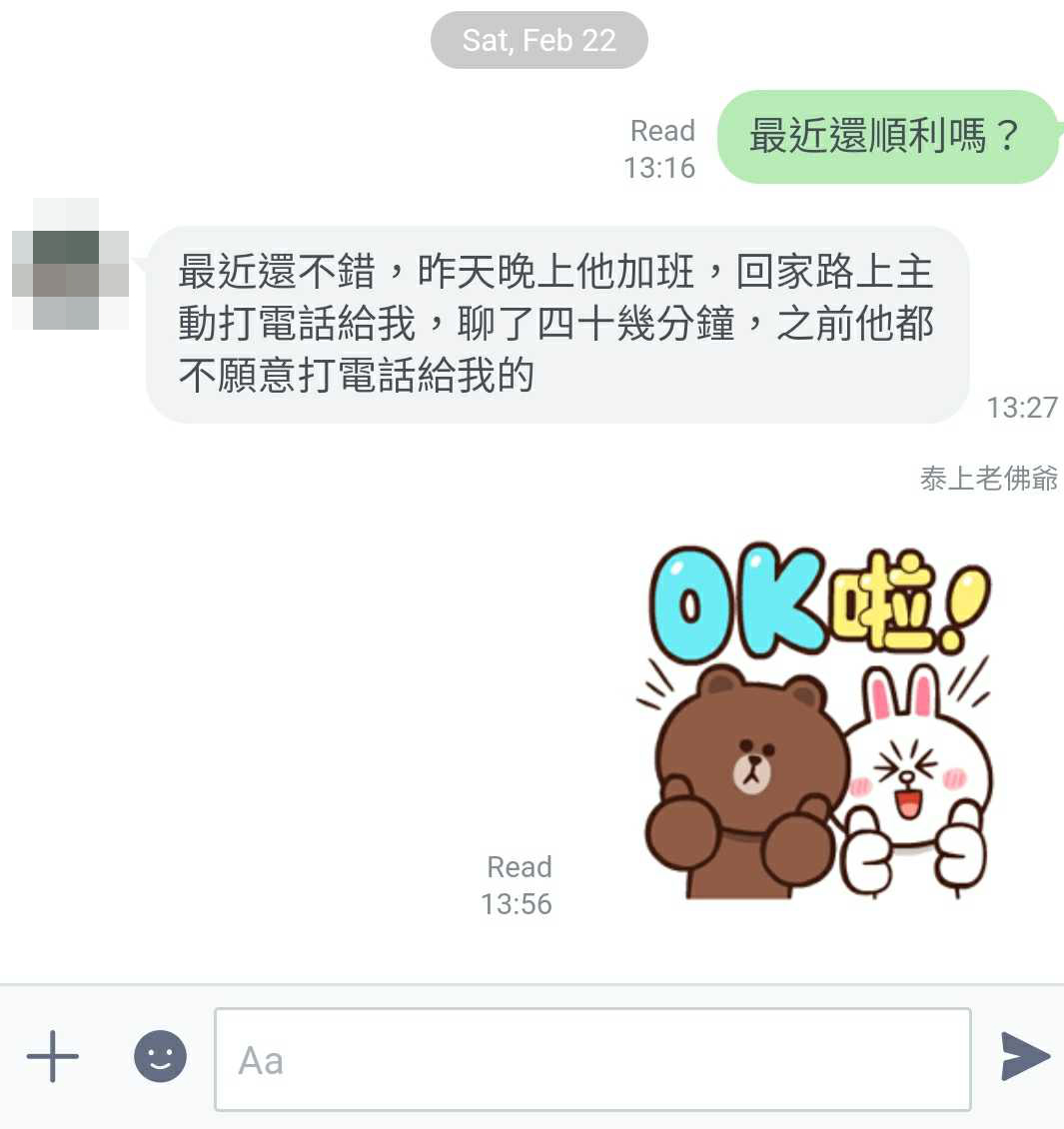Tap the OK啦 Brown and Cony sticker
1064x1129 pixels.
coord(814,721)
